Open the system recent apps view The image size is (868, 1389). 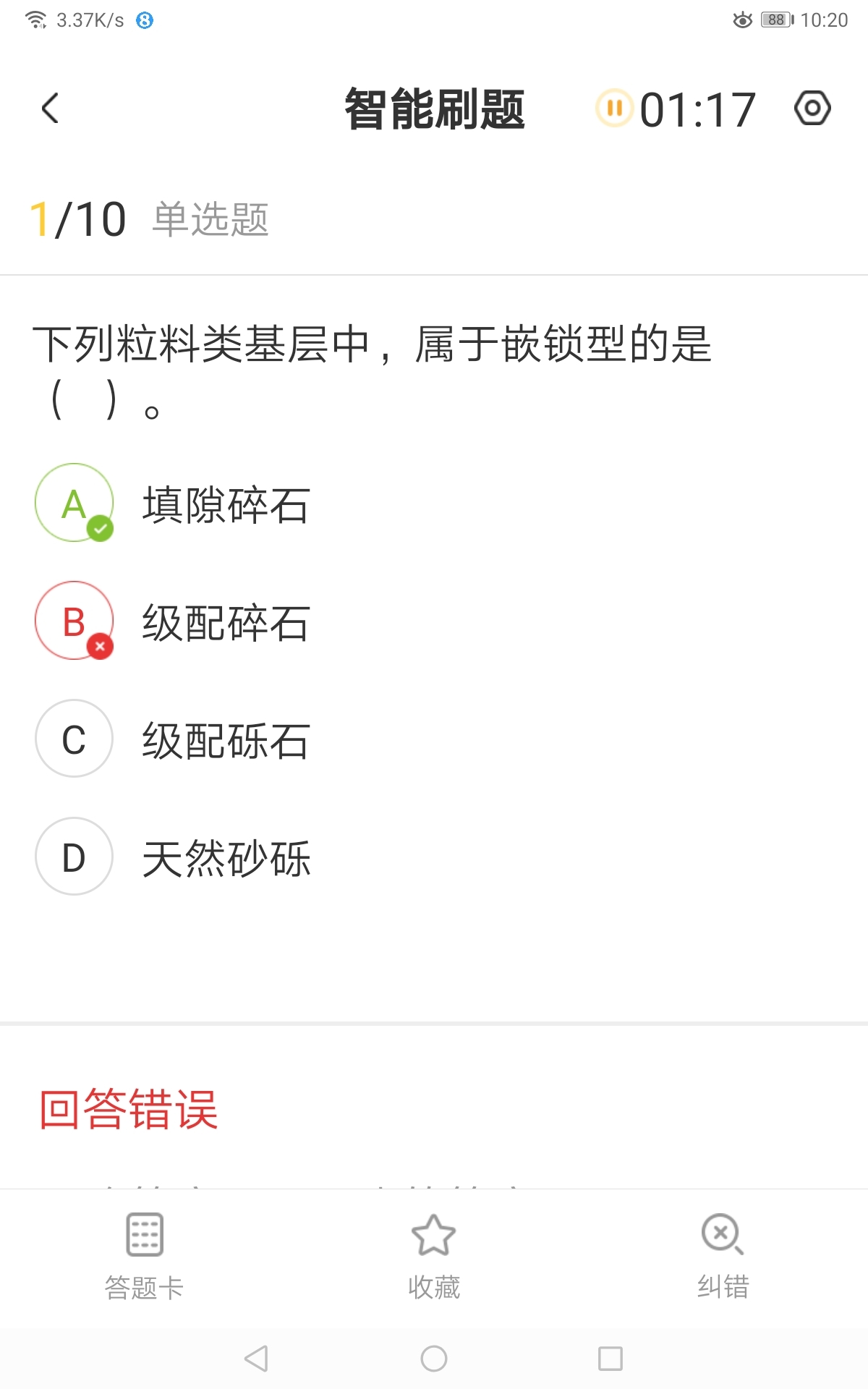(610, 1358)
